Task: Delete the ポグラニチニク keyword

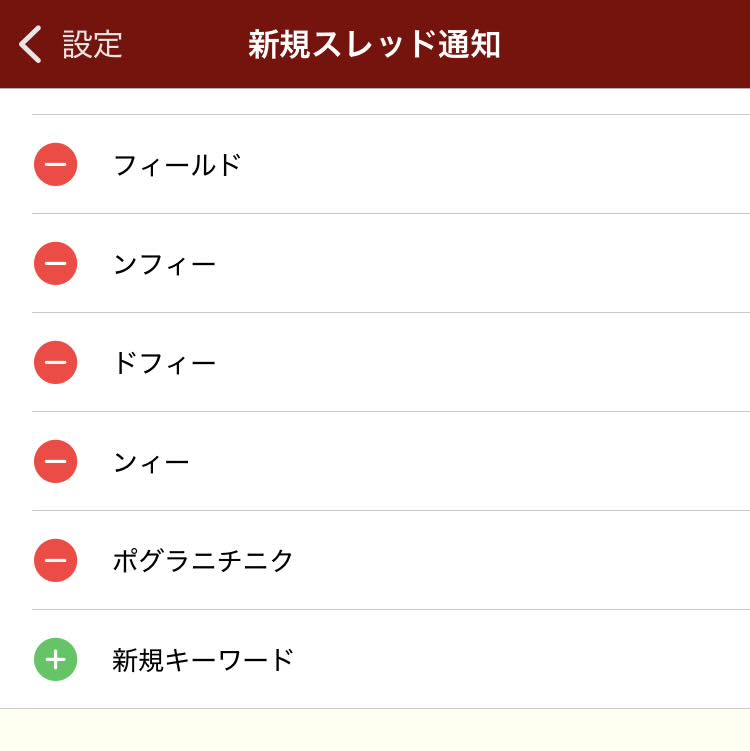Action: (56, 560)
